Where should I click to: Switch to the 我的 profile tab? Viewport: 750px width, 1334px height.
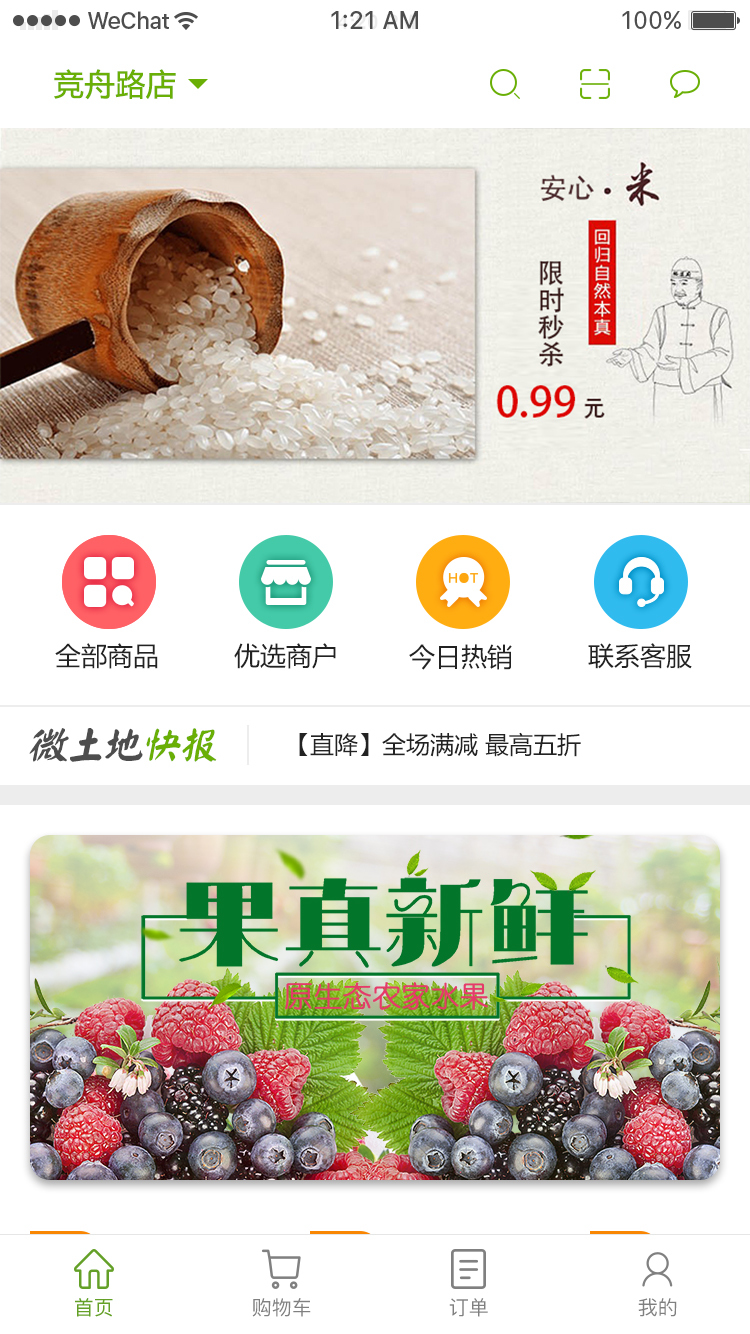coord(657,1285)
